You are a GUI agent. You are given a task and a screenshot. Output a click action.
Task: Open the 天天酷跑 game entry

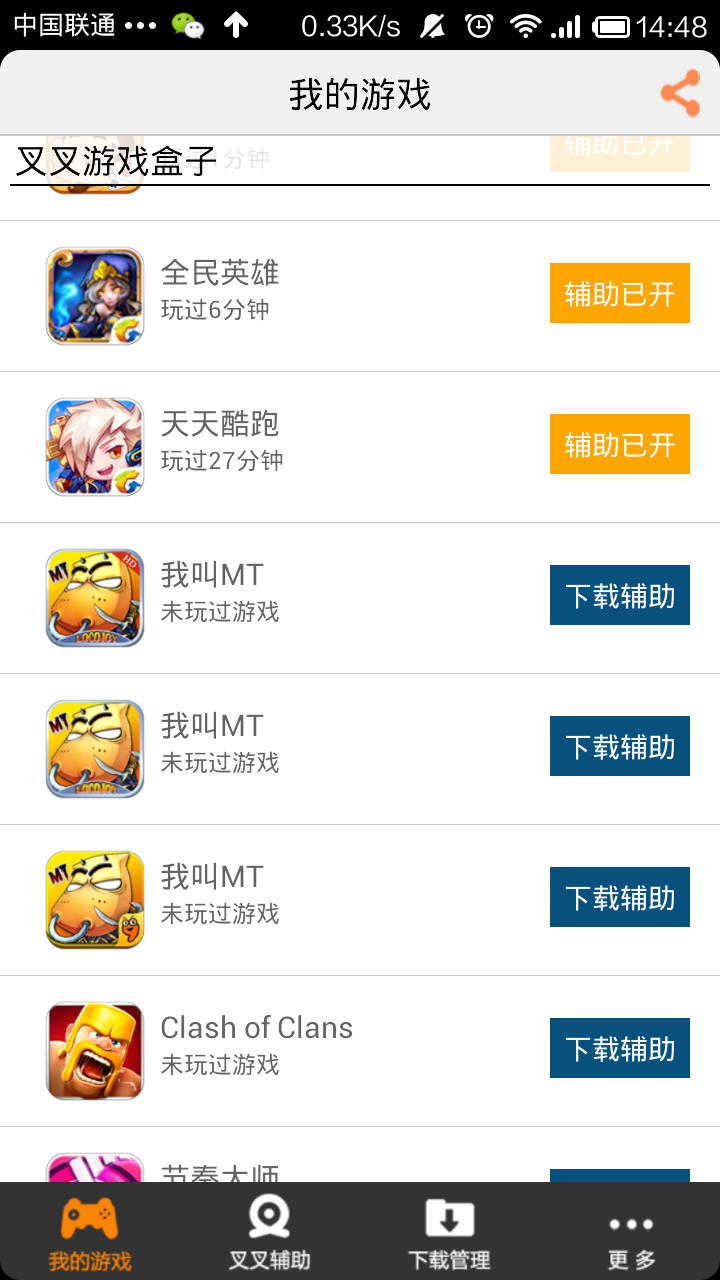220,441
